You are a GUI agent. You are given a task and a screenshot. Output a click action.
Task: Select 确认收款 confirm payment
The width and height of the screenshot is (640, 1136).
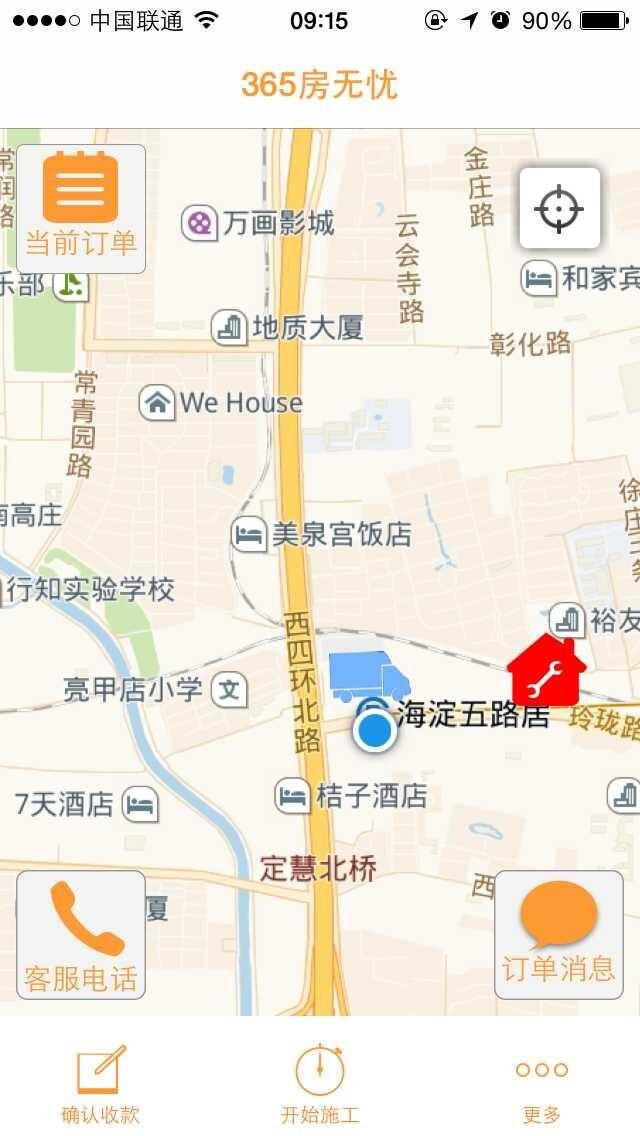pyautogui.click(x=100, y=1084)
